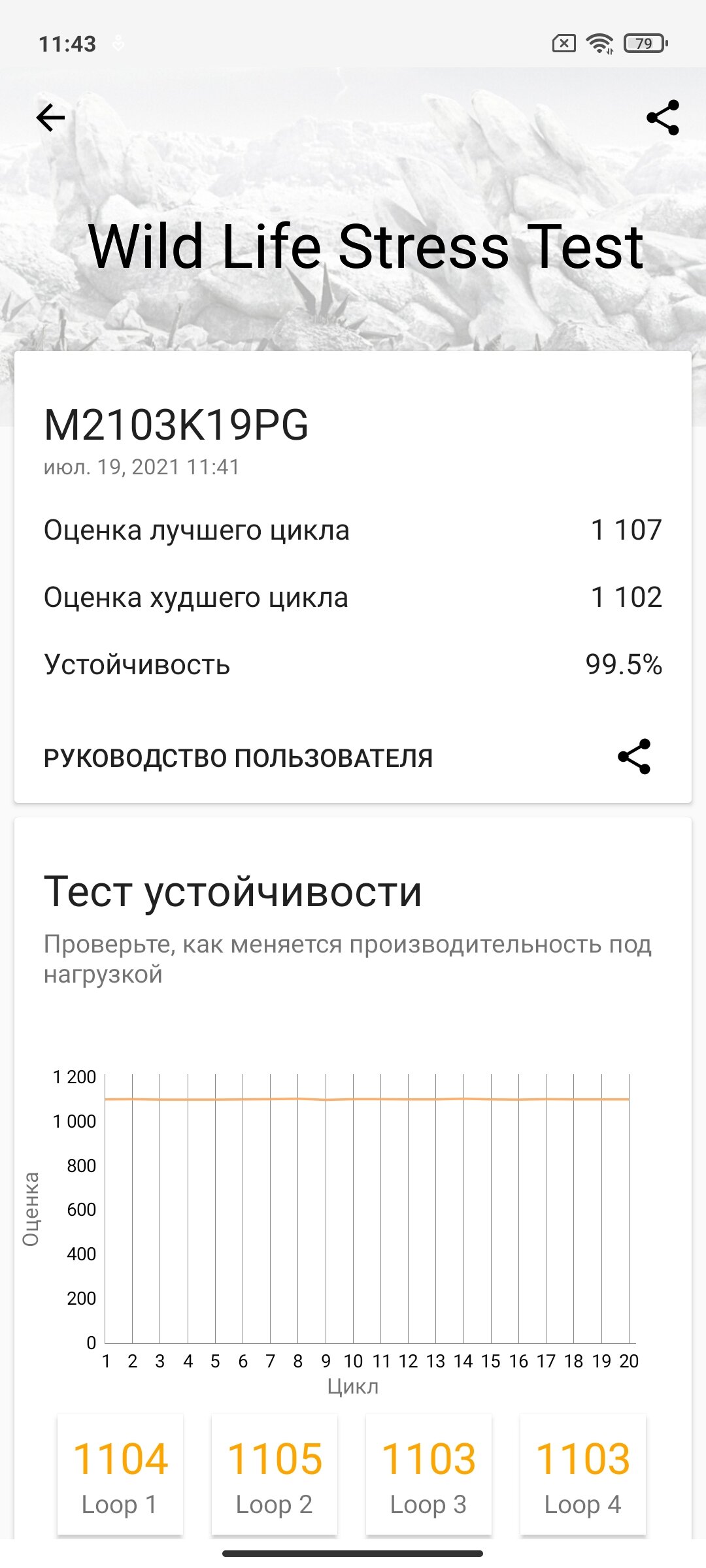Screen dimensions: 706x1568
Task: Go back using the top-left arrow
Action: pyautogui.click(x=50, y=118)
